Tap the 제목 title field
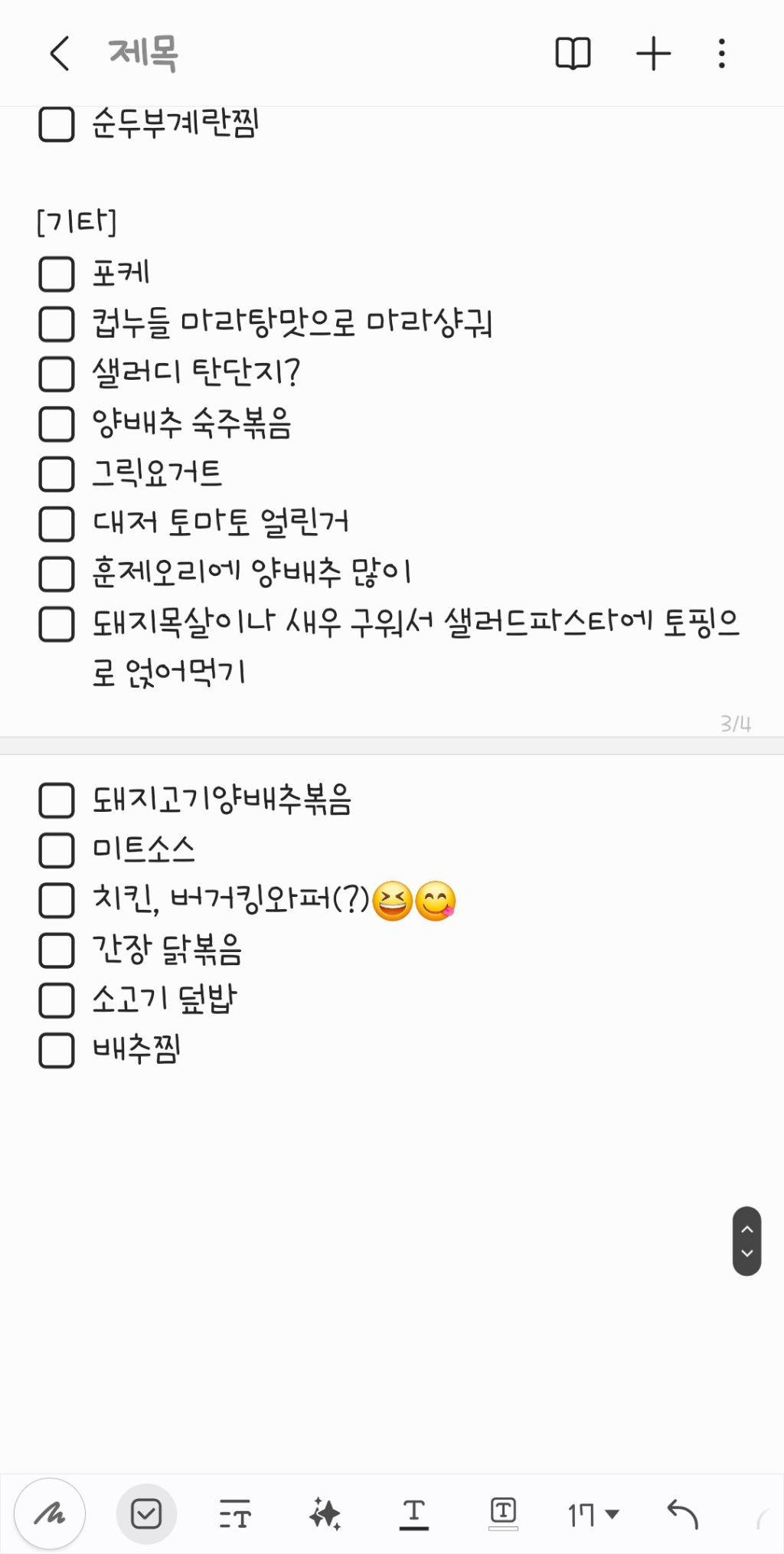Screen dimensions: 784x1554 coord(142,54)
